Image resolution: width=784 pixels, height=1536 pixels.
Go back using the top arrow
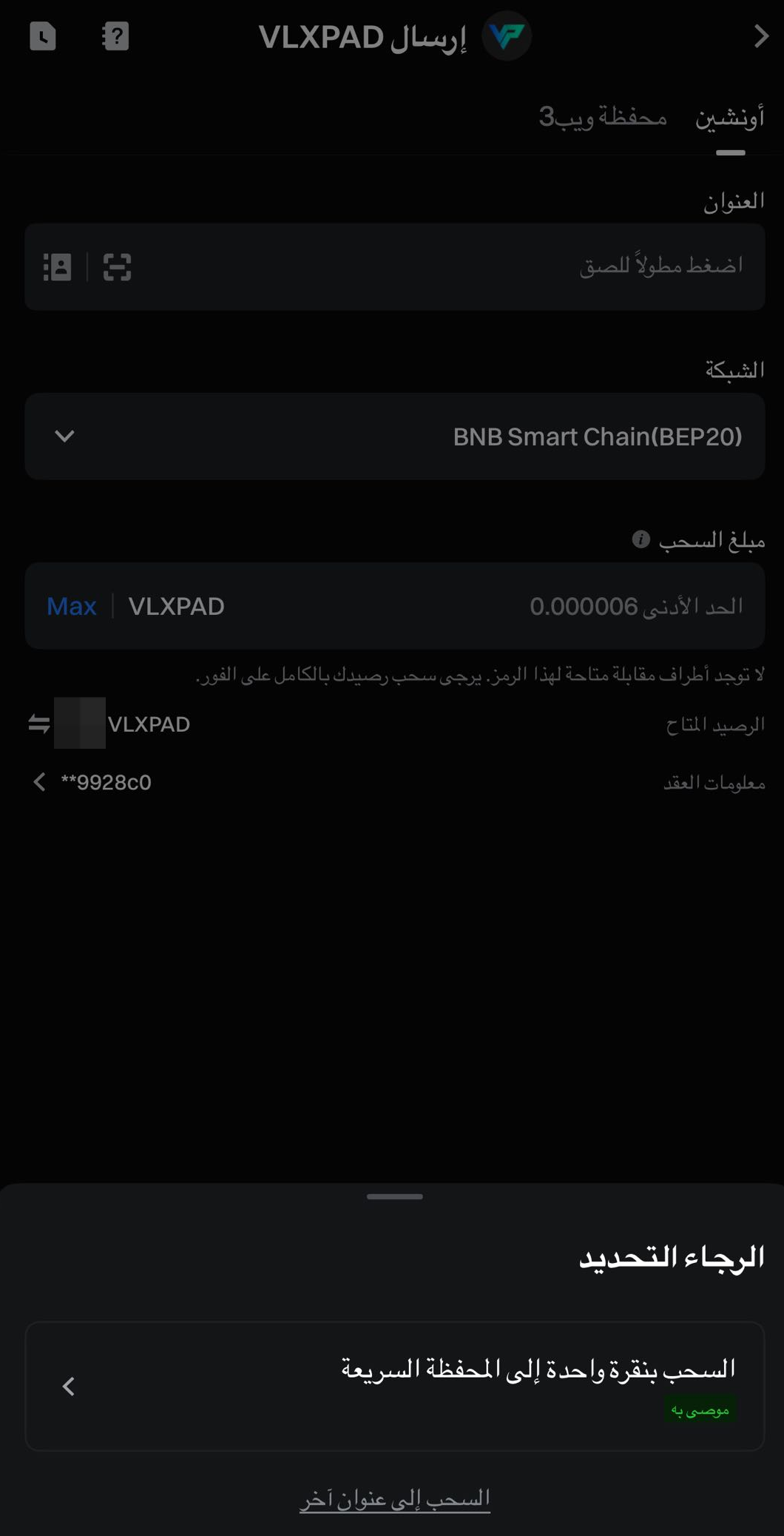[x=760, y=36]
